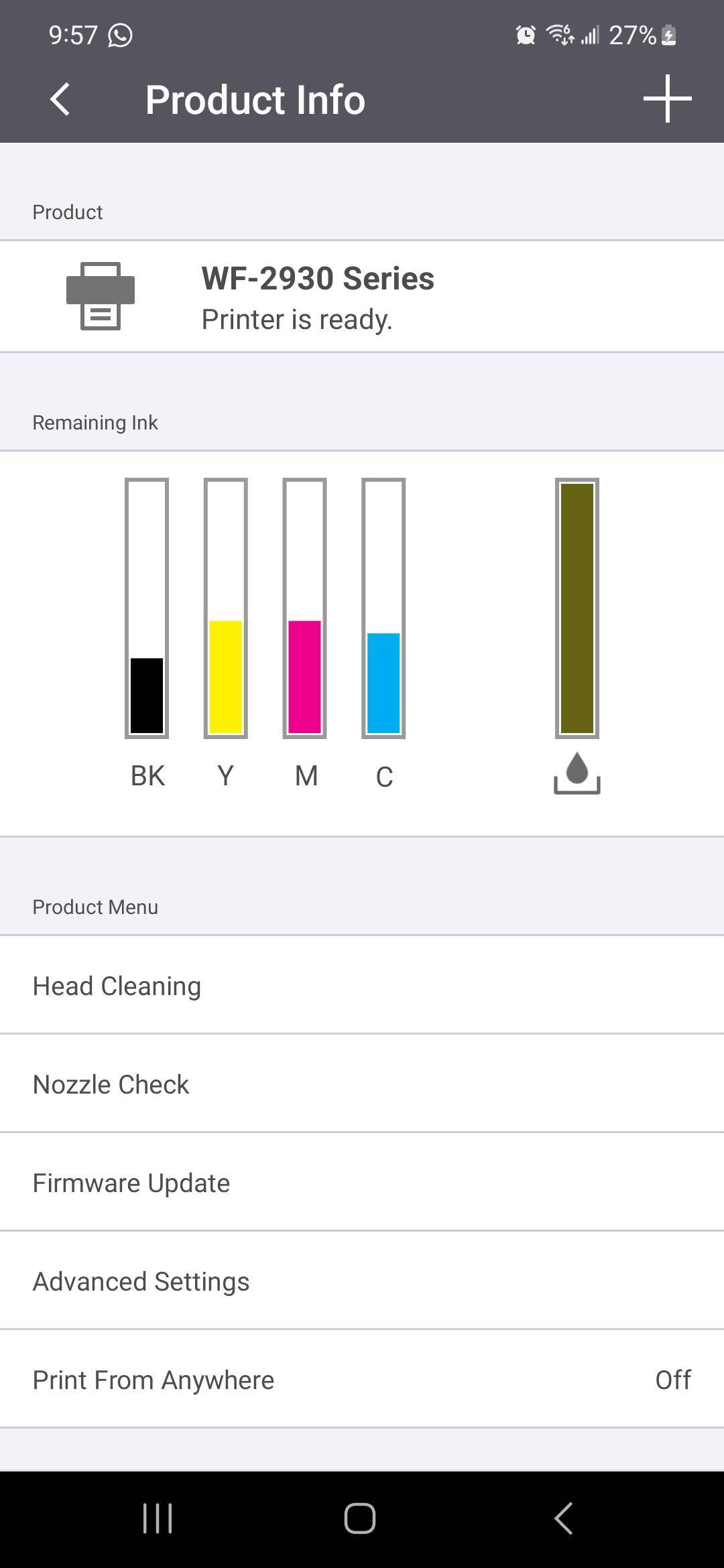This screenshot has width=724, height=1568.
Task: Open Advanced Settings
Action: (362, 1281)
